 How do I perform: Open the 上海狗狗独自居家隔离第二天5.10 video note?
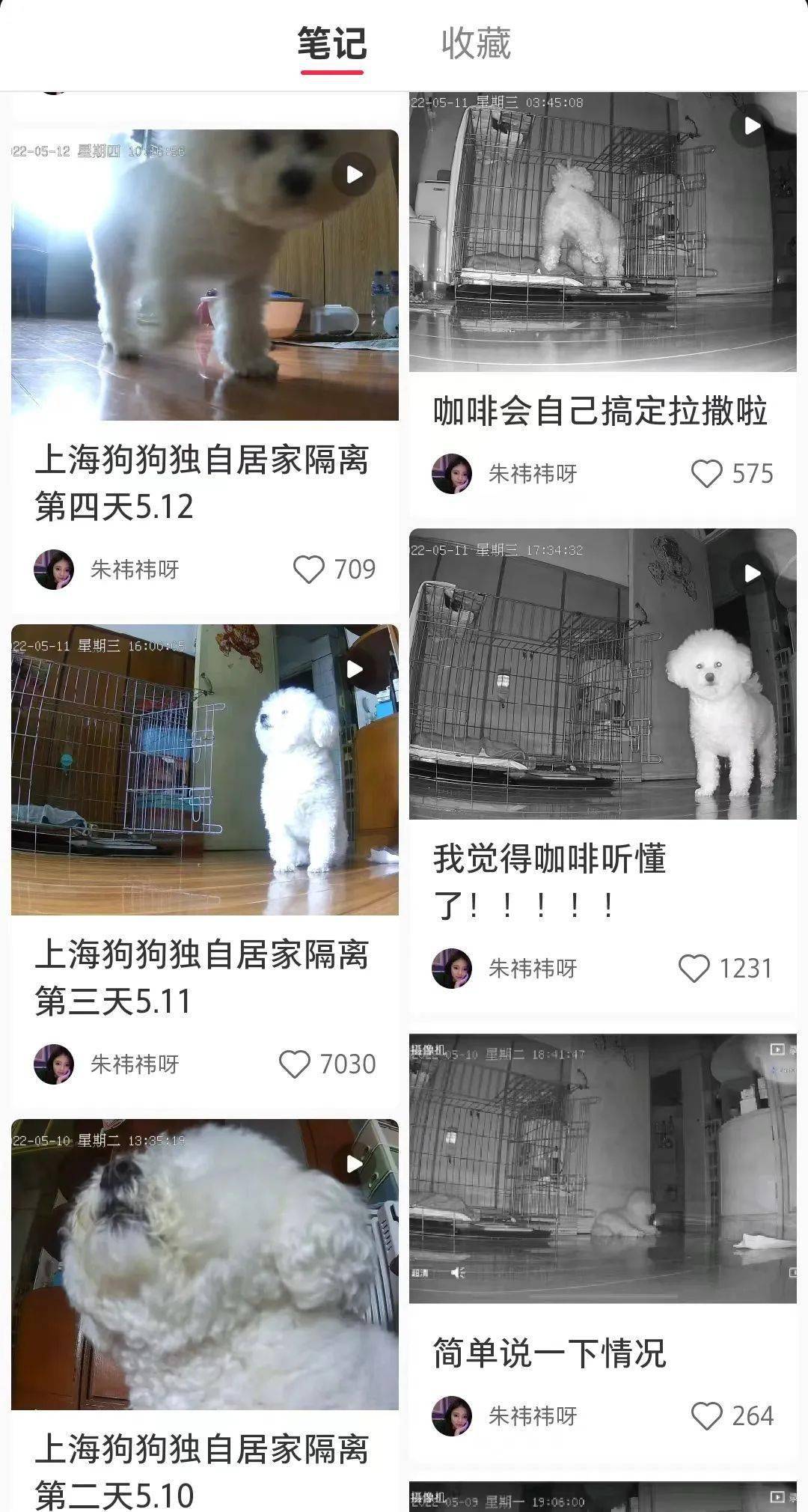pos(204,1264)
